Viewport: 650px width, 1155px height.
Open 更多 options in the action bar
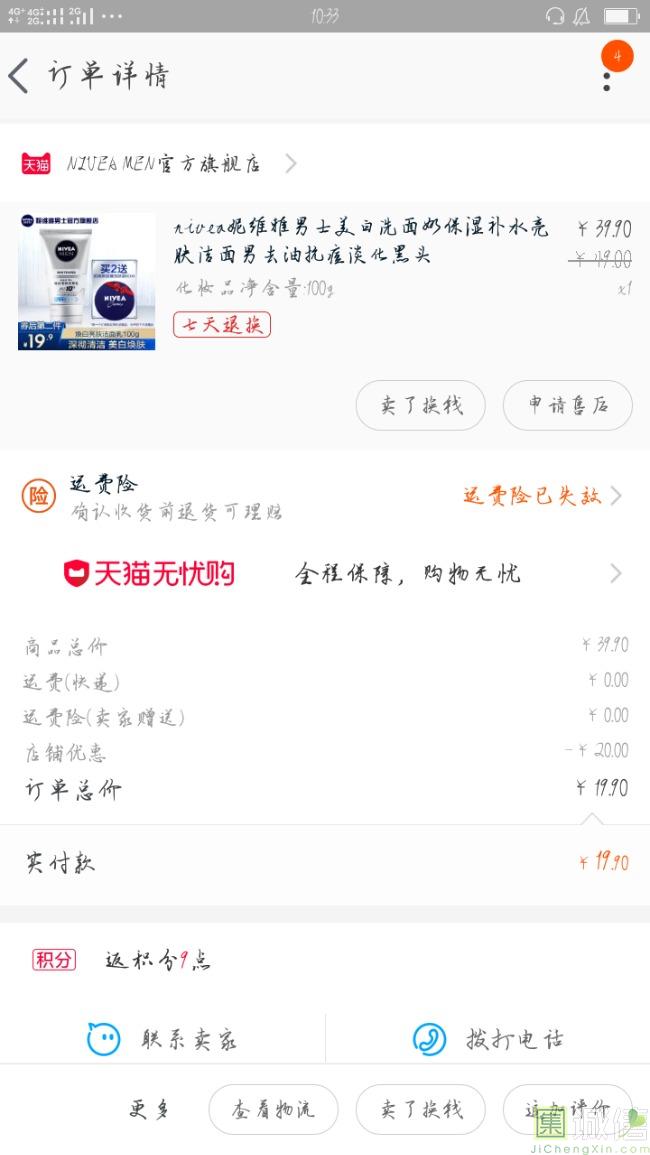150,1109
